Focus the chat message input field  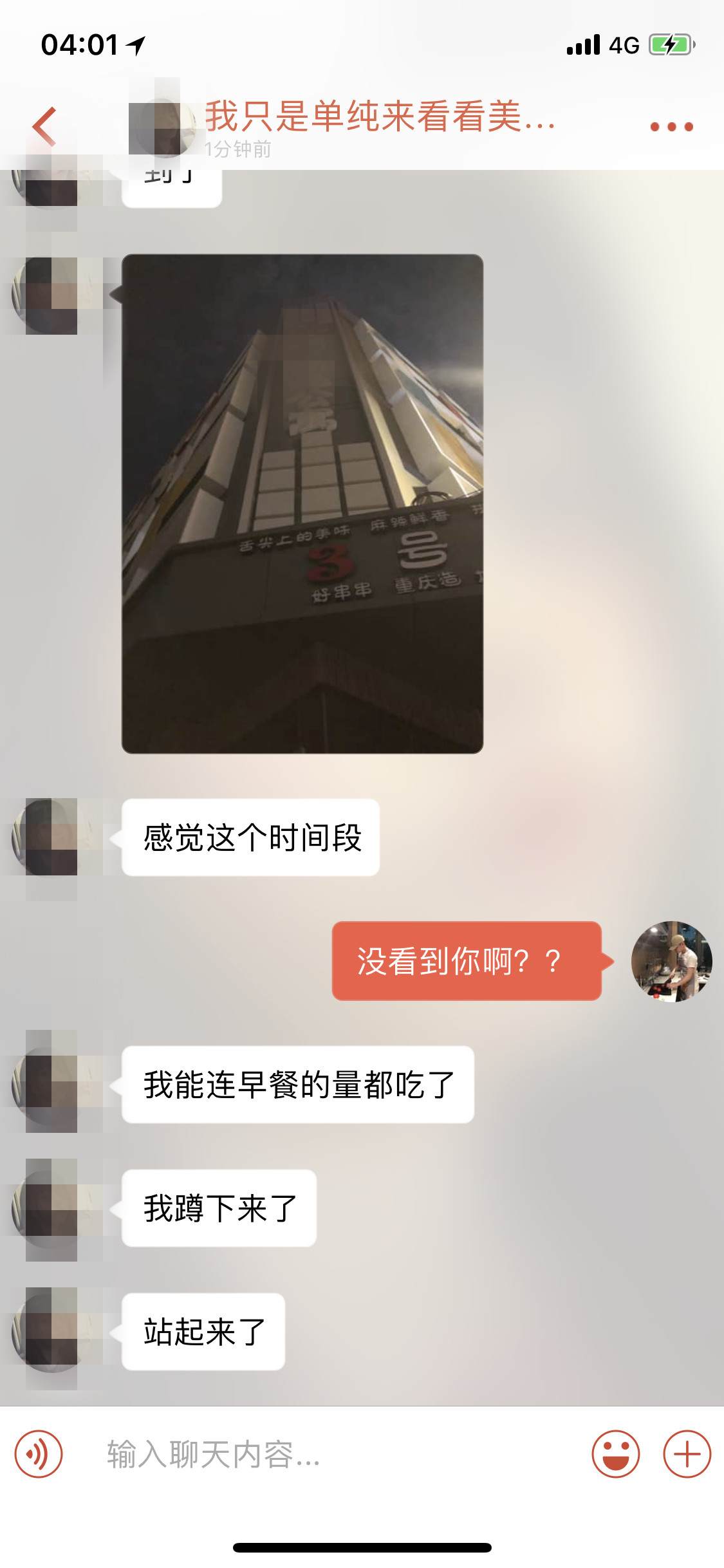(335, 1455)
